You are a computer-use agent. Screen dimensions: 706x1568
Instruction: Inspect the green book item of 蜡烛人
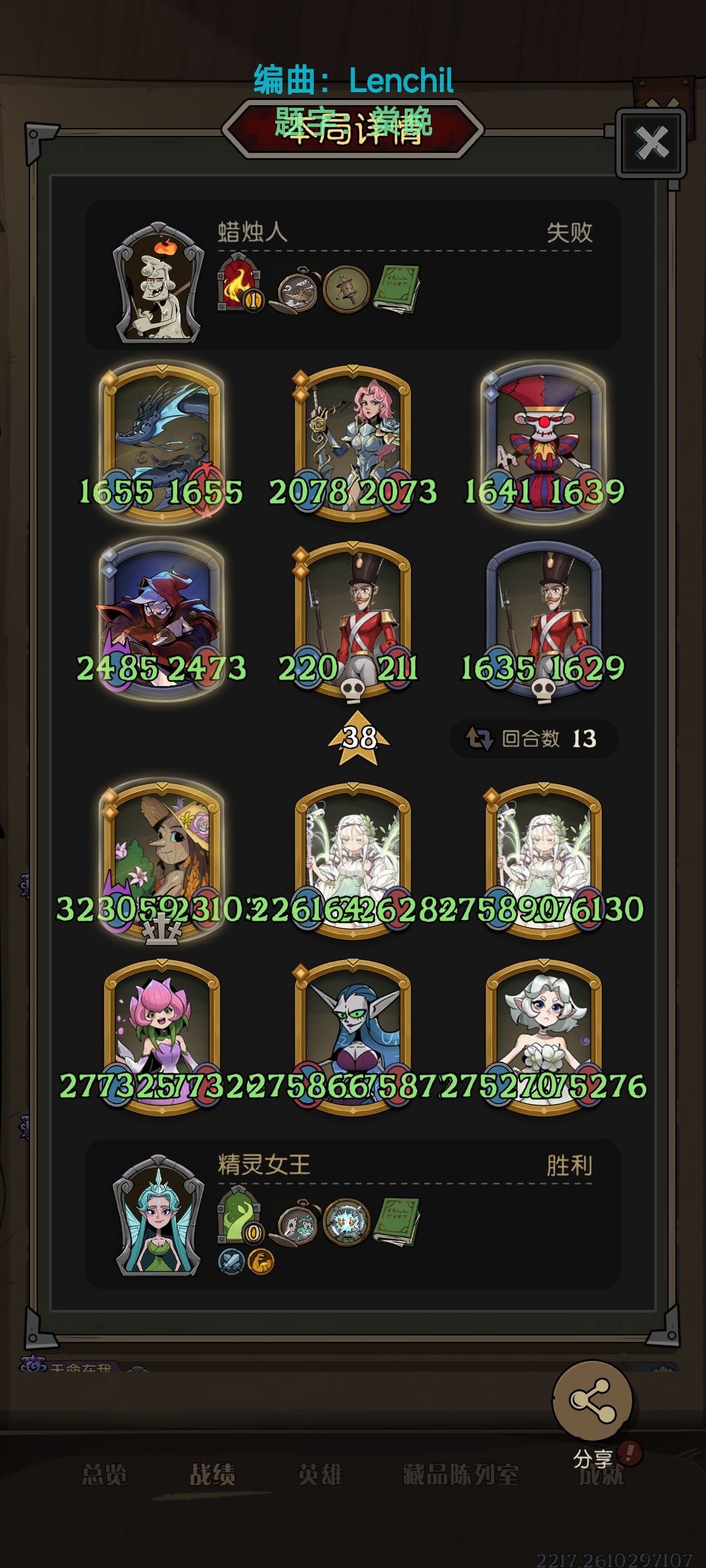396,289
